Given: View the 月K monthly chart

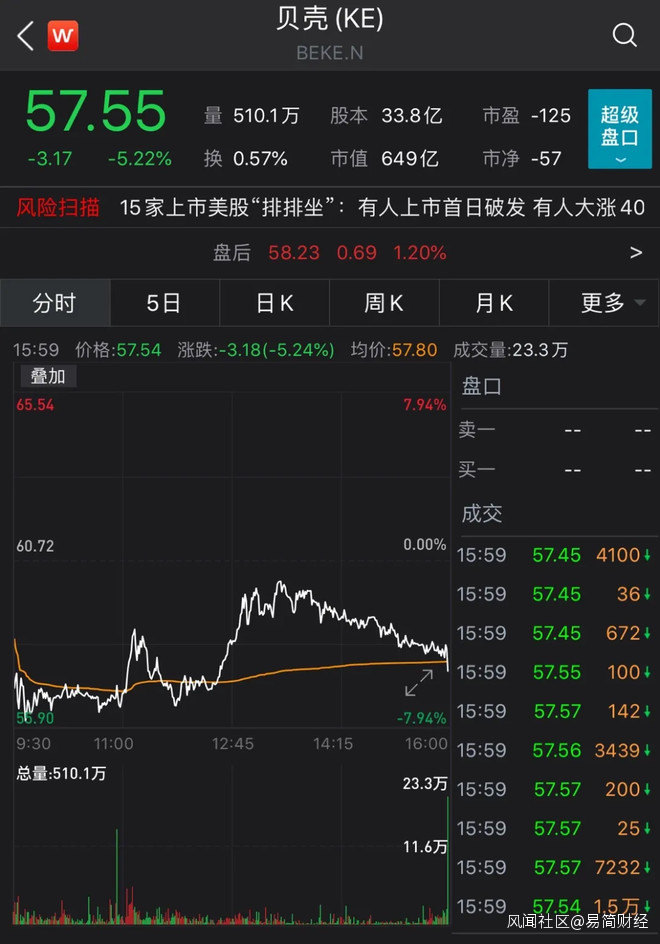Looking at the screenshot, I should pos(494,303).
